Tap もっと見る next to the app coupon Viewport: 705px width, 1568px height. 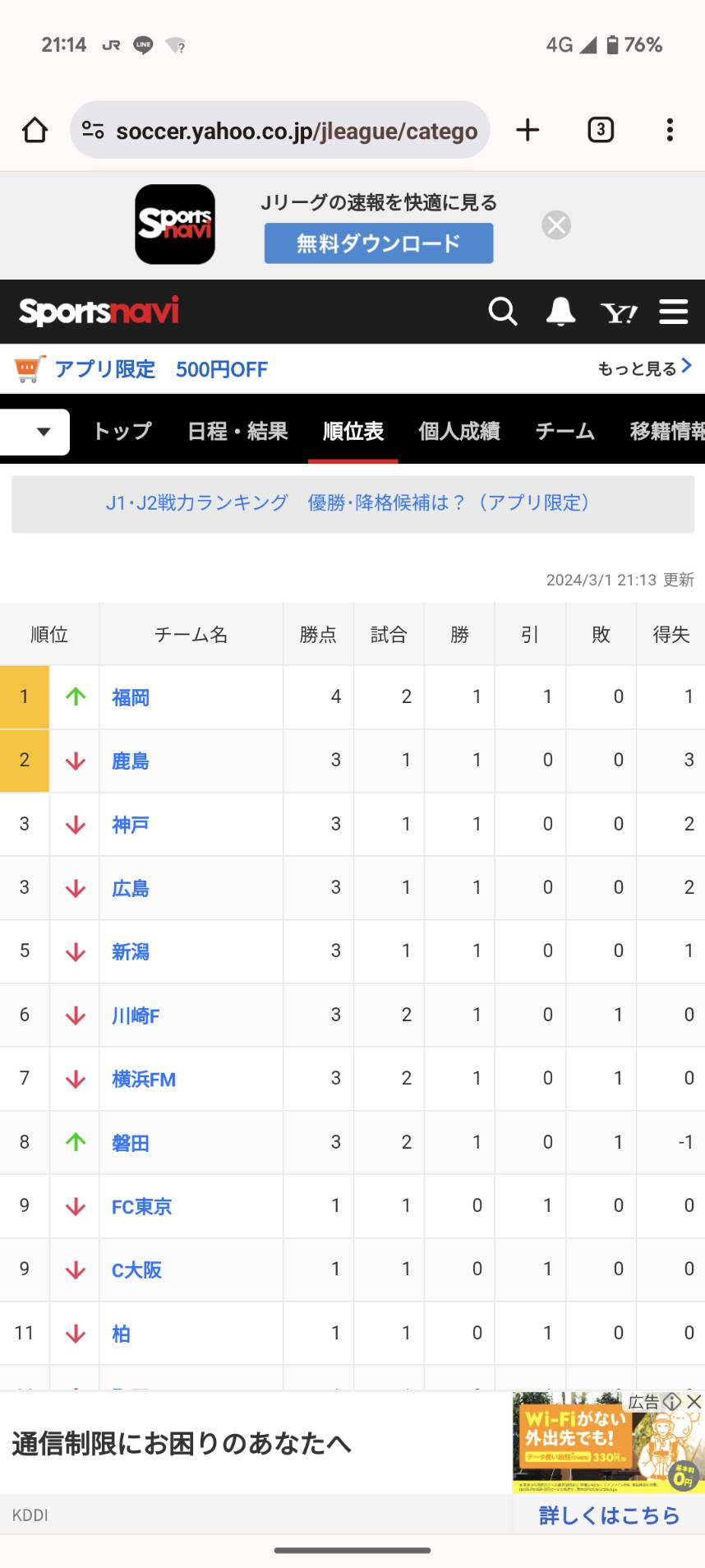click(644, 368)
